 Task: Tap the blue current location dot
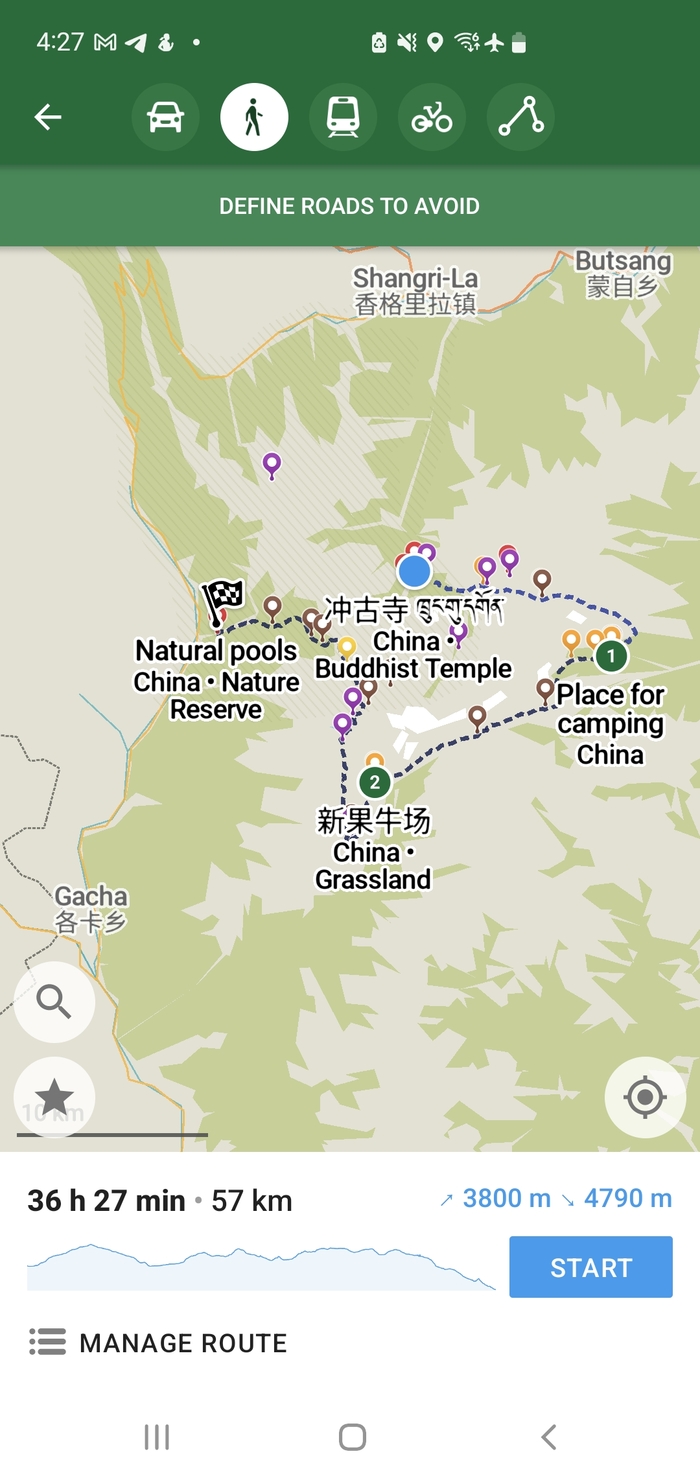[x=414, y=572]
